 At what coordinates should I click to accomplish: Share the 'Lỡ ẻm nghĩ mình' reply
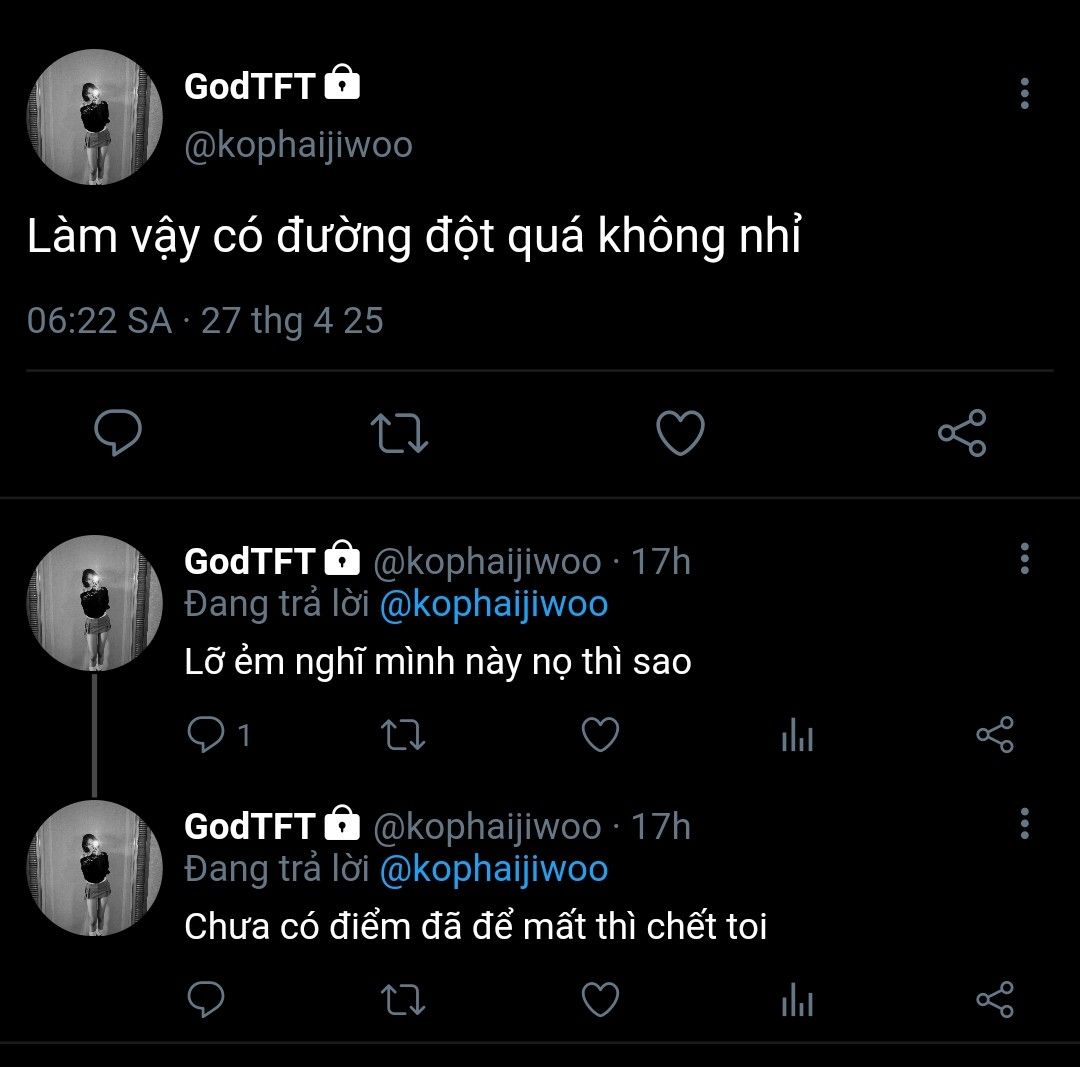pyautogui.click(x=994, y=736)
